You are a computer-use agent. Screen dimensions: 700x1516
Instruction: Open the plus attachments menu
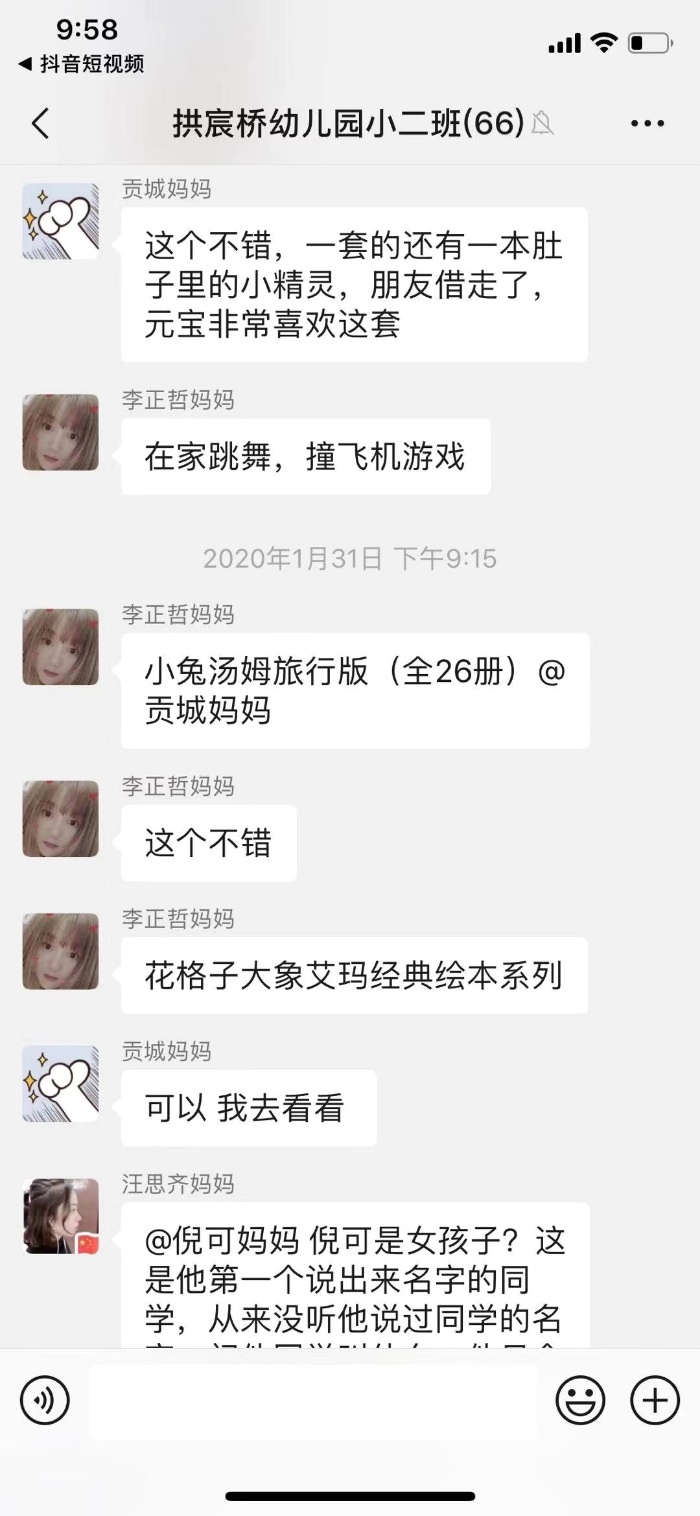pyautogui.click(x=655, y=1400)
